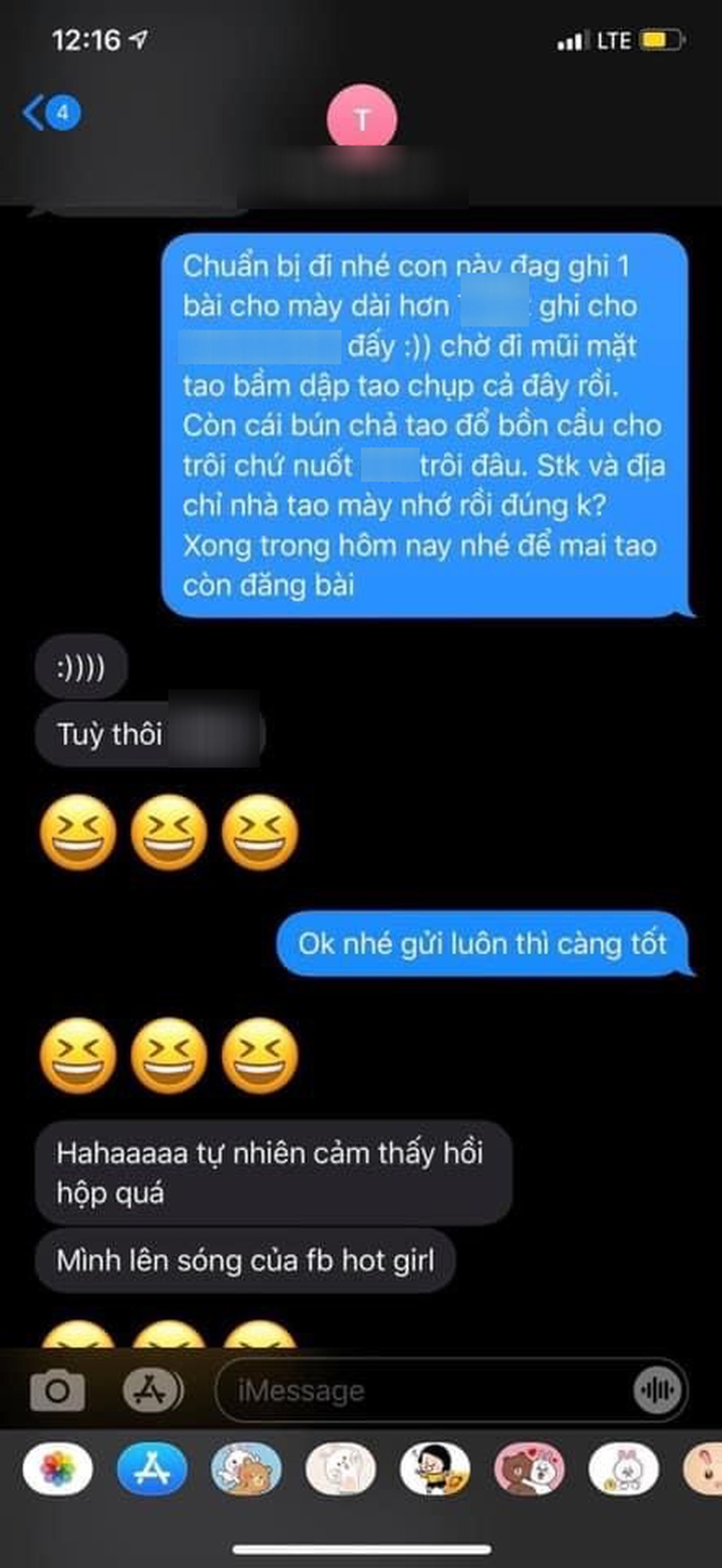The image size is (722, 1568).
Task: Open the Photos iMessage app
Action: click(58, 1469)
